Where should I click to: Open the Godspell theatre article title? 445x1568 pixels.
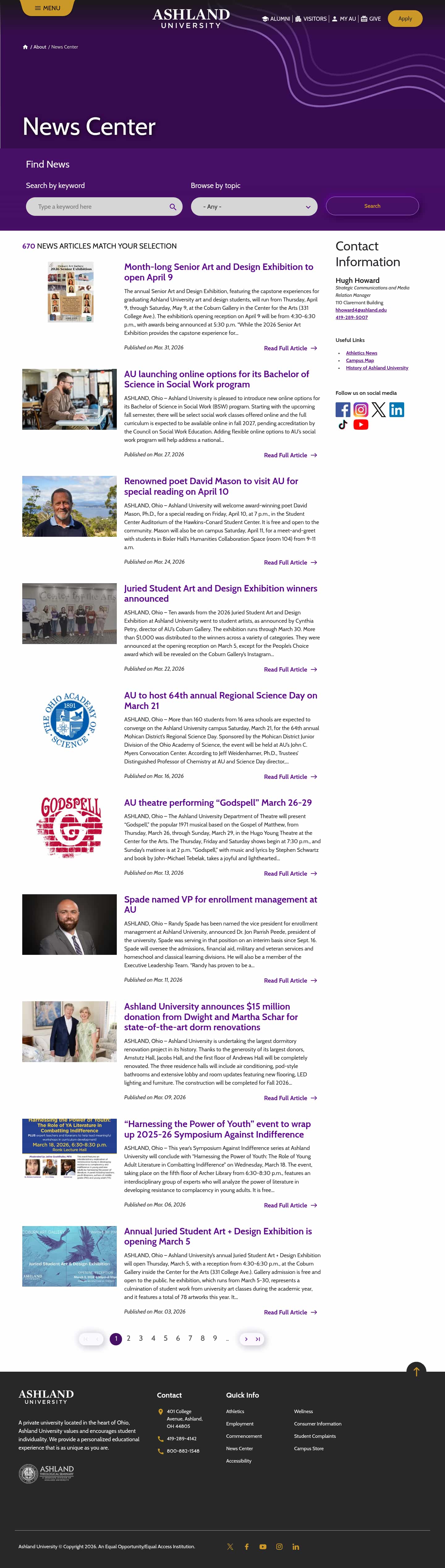click(218, 802)
